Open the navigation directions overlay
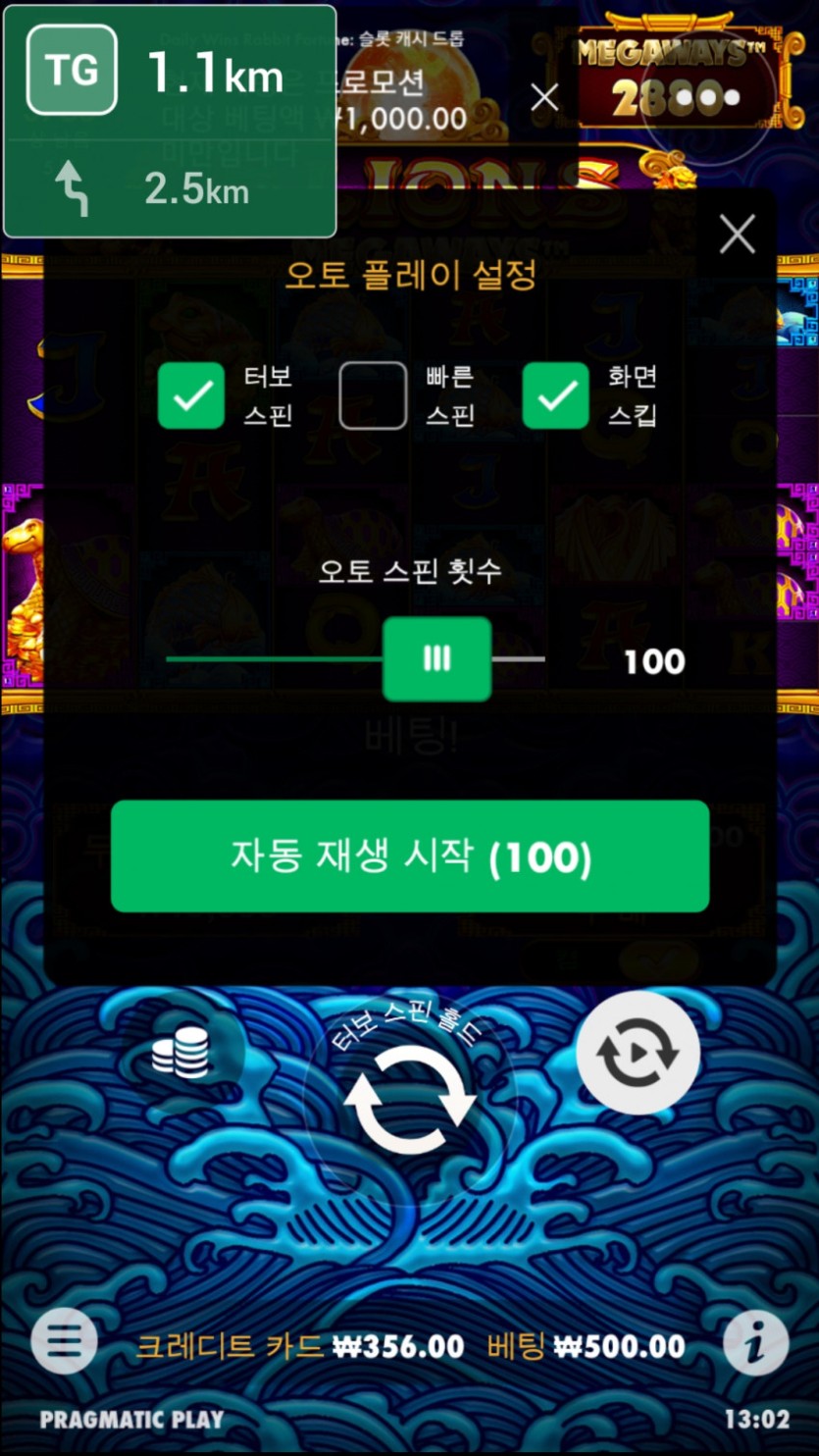 pyautogui.click(x=170, y=121)
